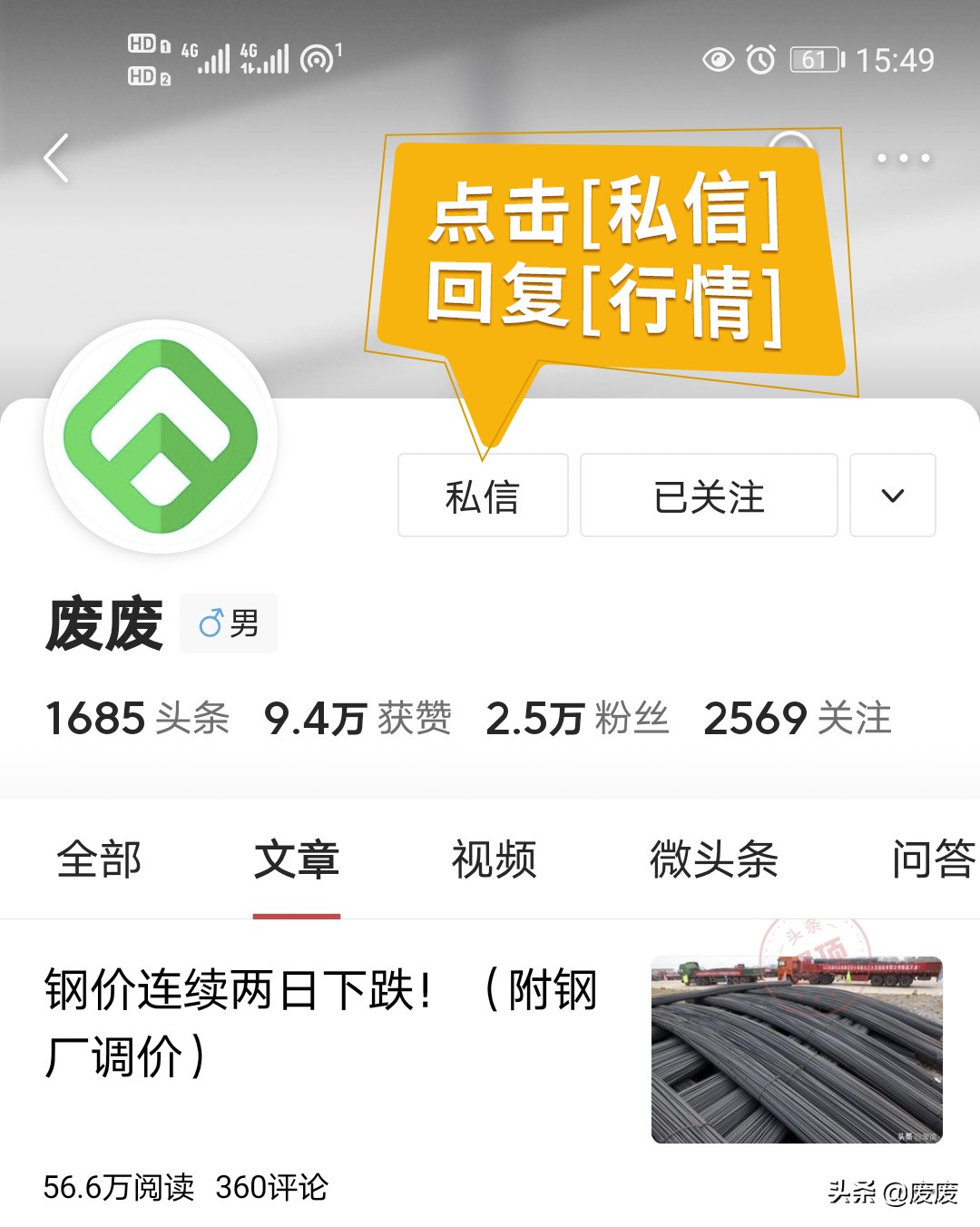Tap the eye icon in the status bar

pos(717,58)
